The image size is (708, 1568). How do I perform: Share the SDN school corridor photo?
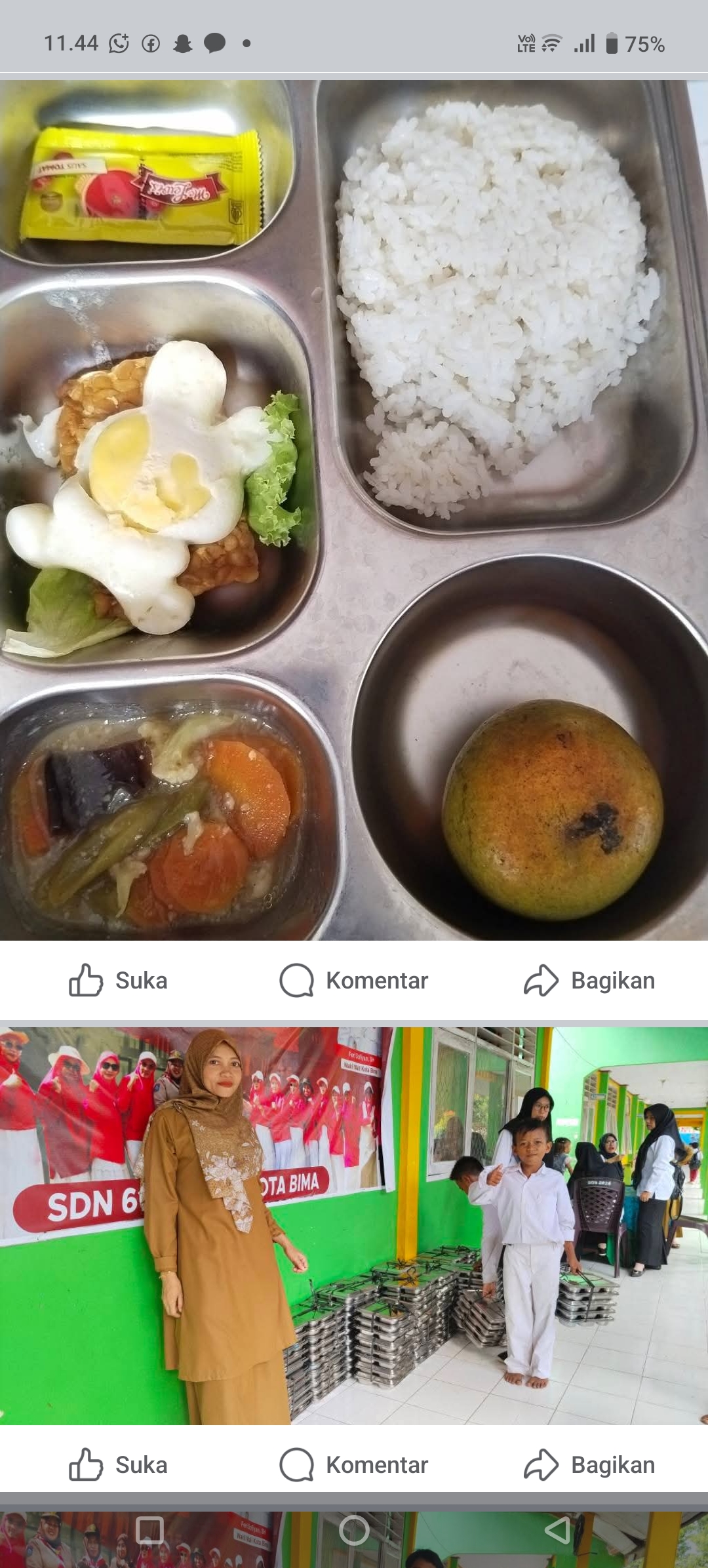tap(589, 1465)
